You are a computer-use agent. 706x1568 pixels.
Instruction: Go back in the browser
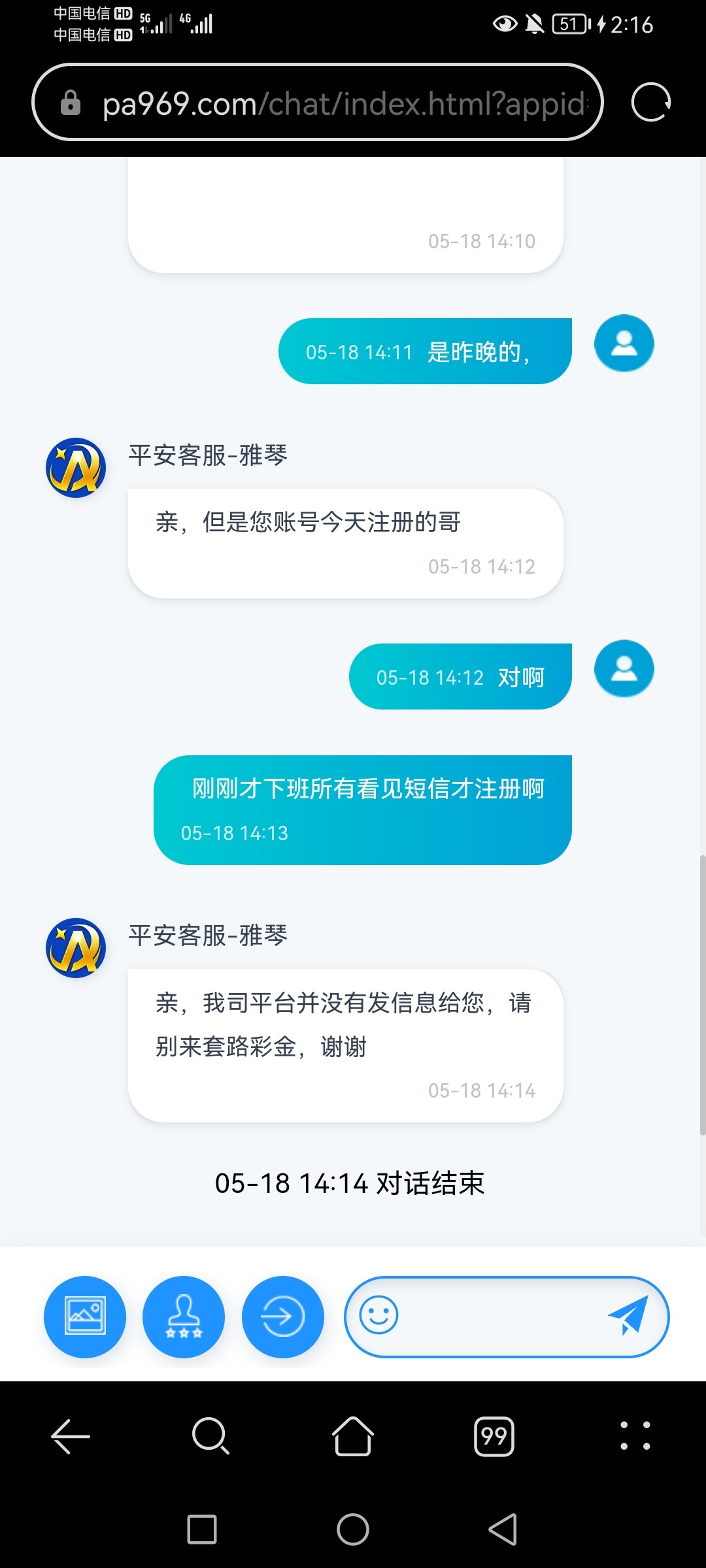(71, 1437)
